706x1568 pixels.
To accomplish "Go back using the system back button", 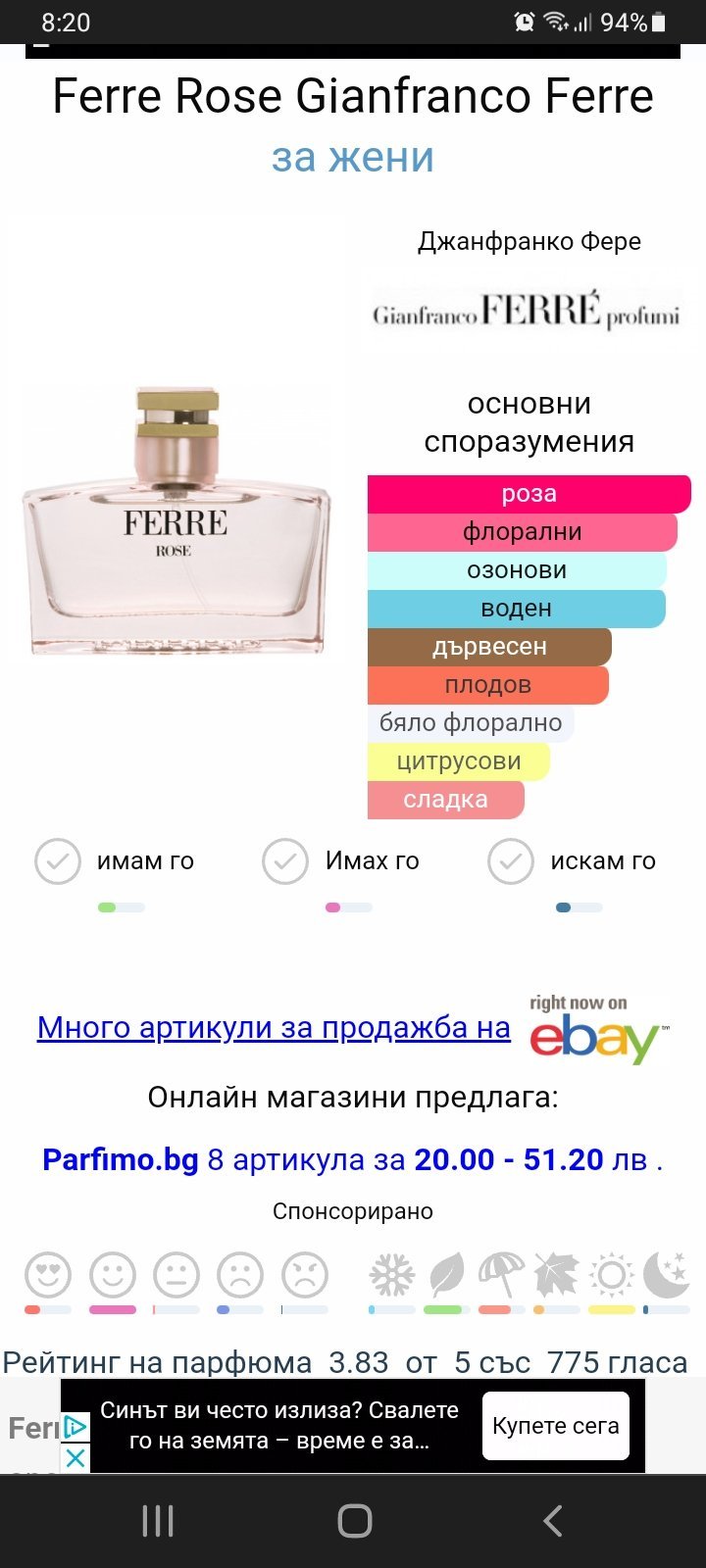I will 552,1521.
